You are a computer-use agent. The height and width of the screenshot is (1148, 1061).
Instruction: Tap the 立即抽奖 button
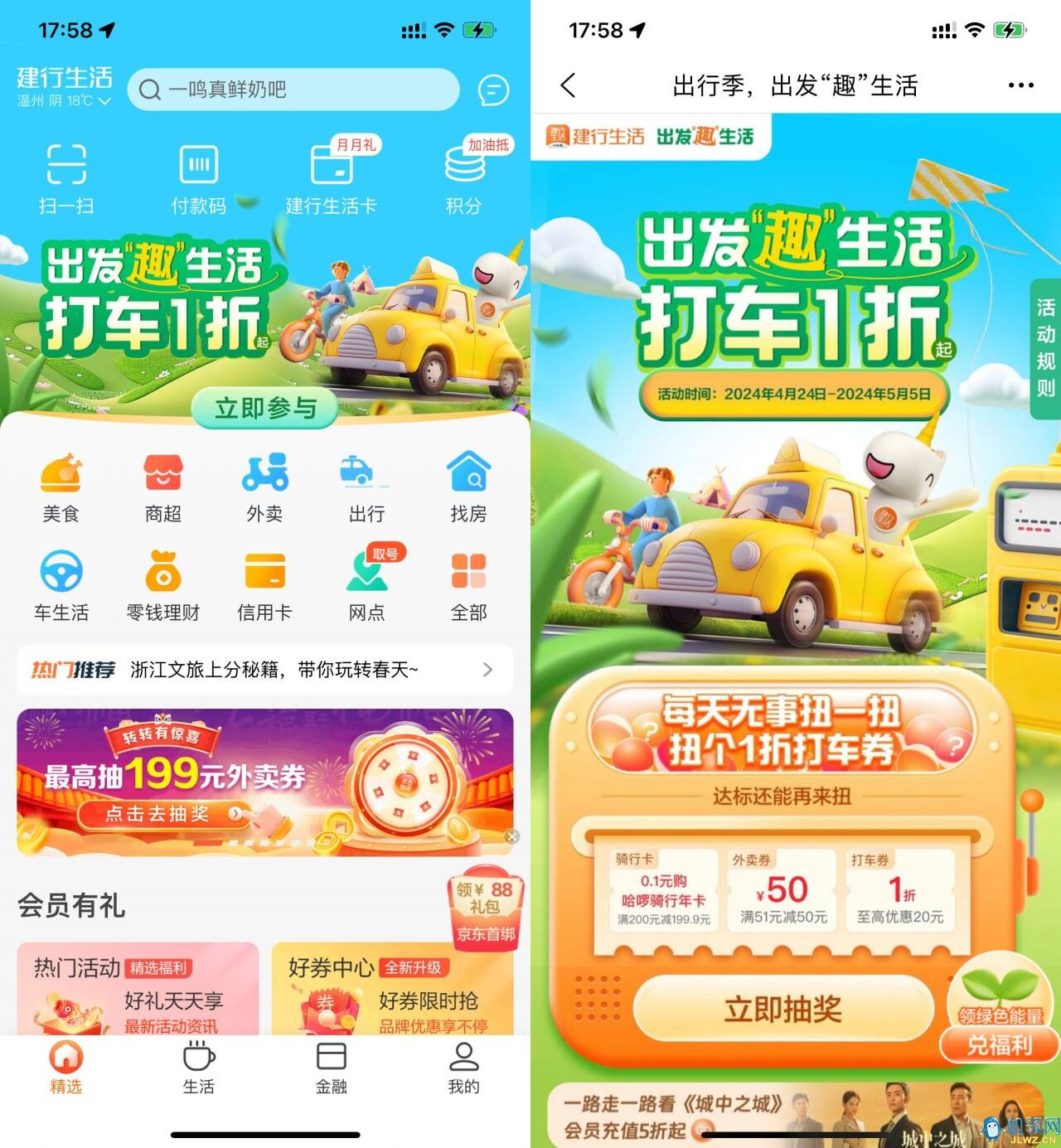click(x=783, y=1009)
